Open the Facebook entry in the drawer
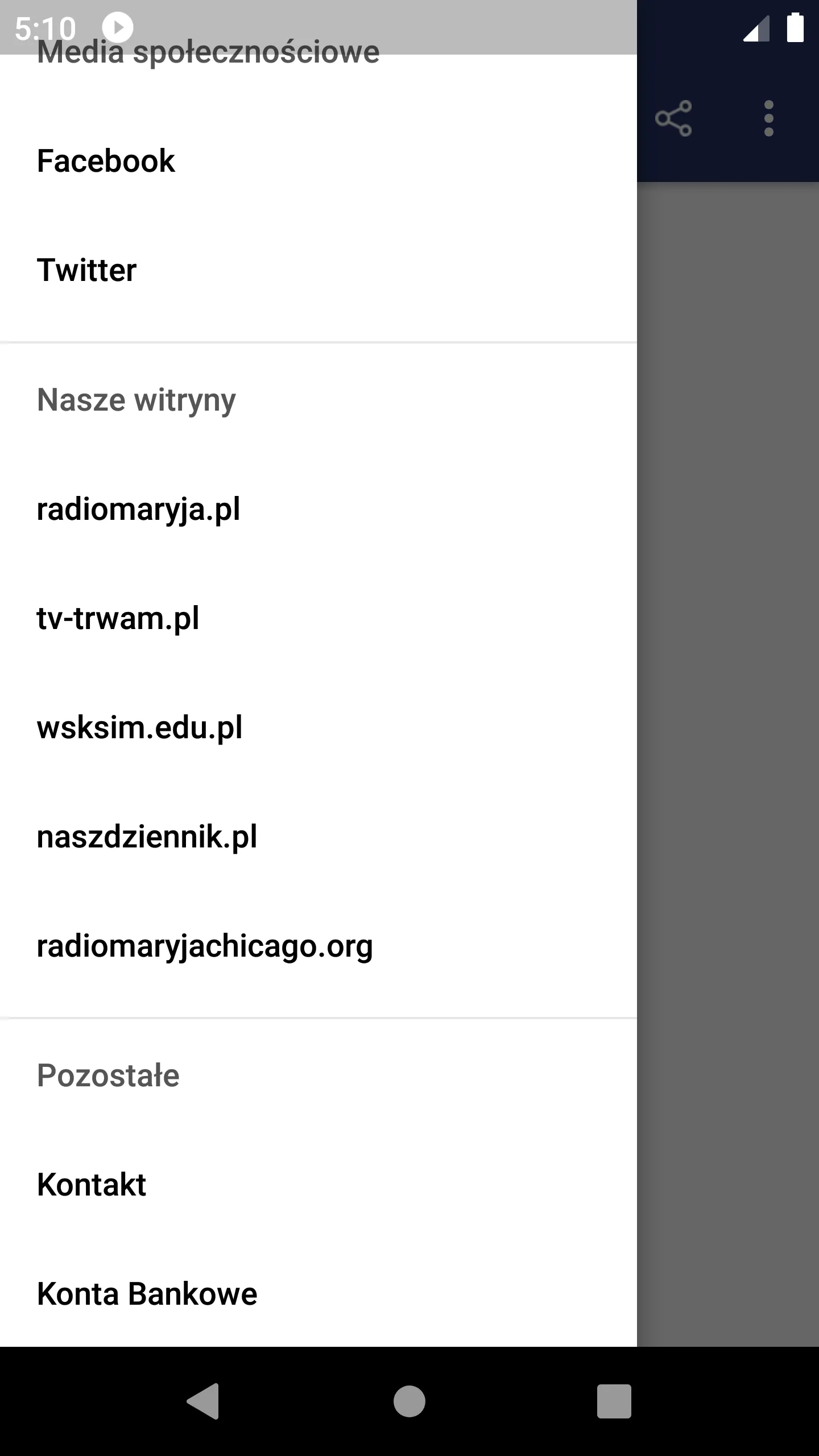This screenshot has width=819, height=1456. point(105,160)
